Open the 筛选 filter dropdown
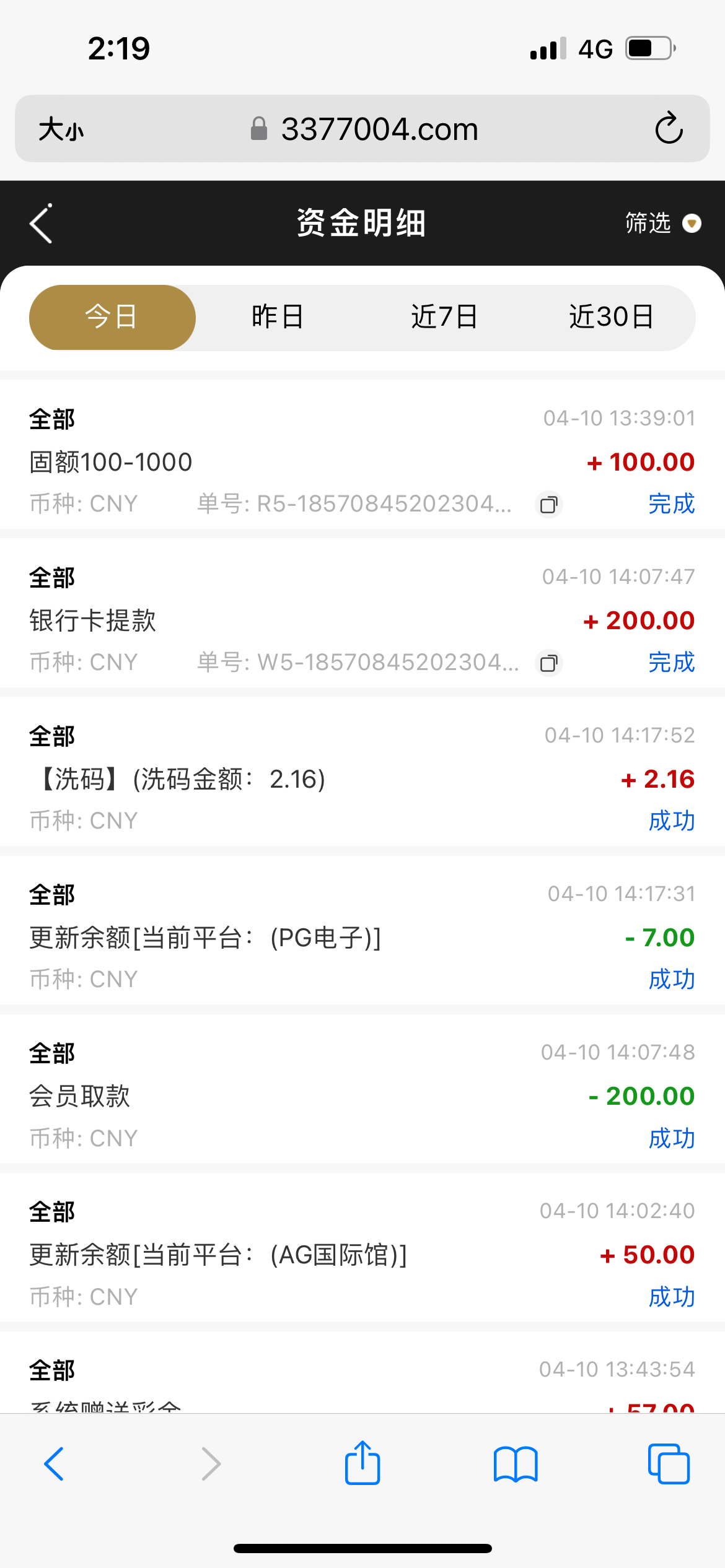This screenshot has width=725, height=1568. coord(662,223)
